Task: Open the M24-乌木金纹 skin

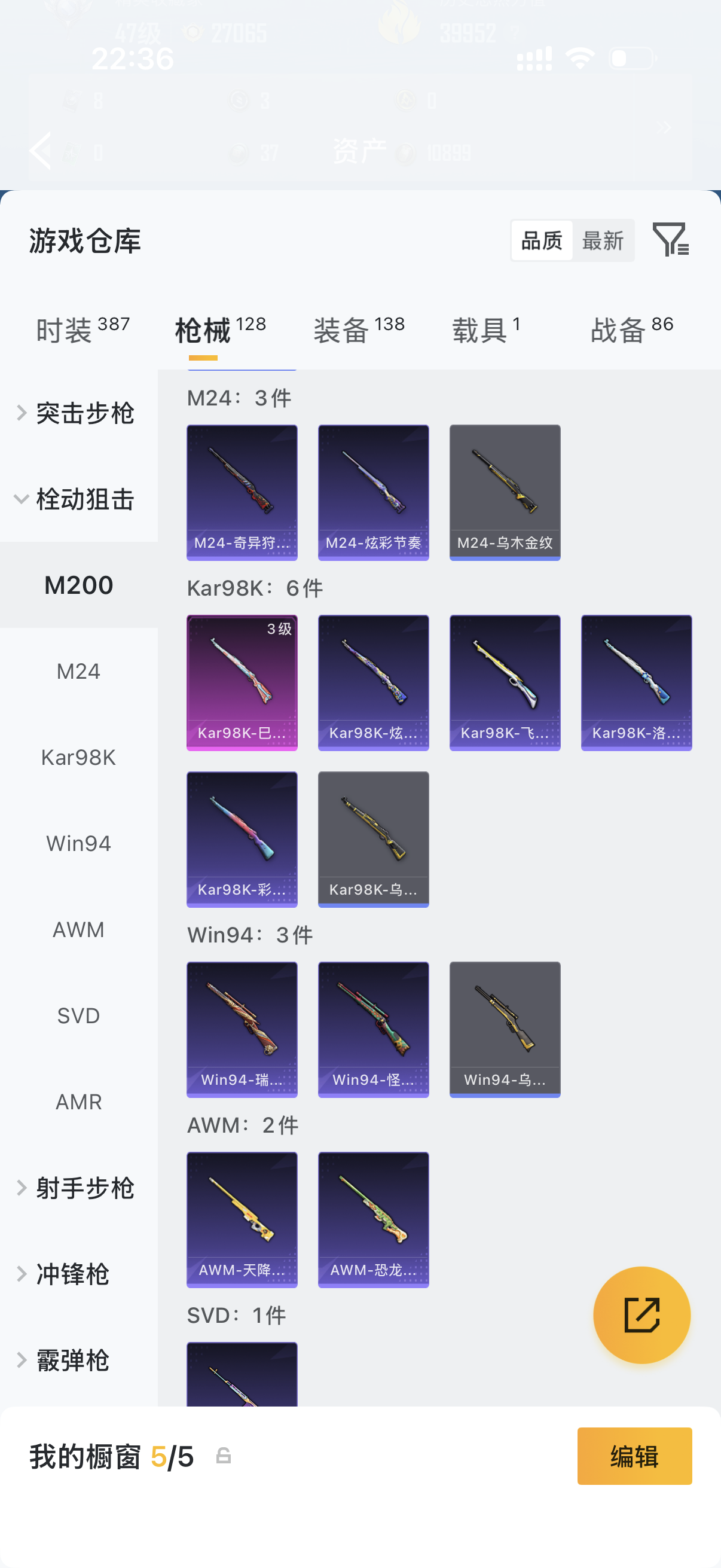Action: [505, 492]
